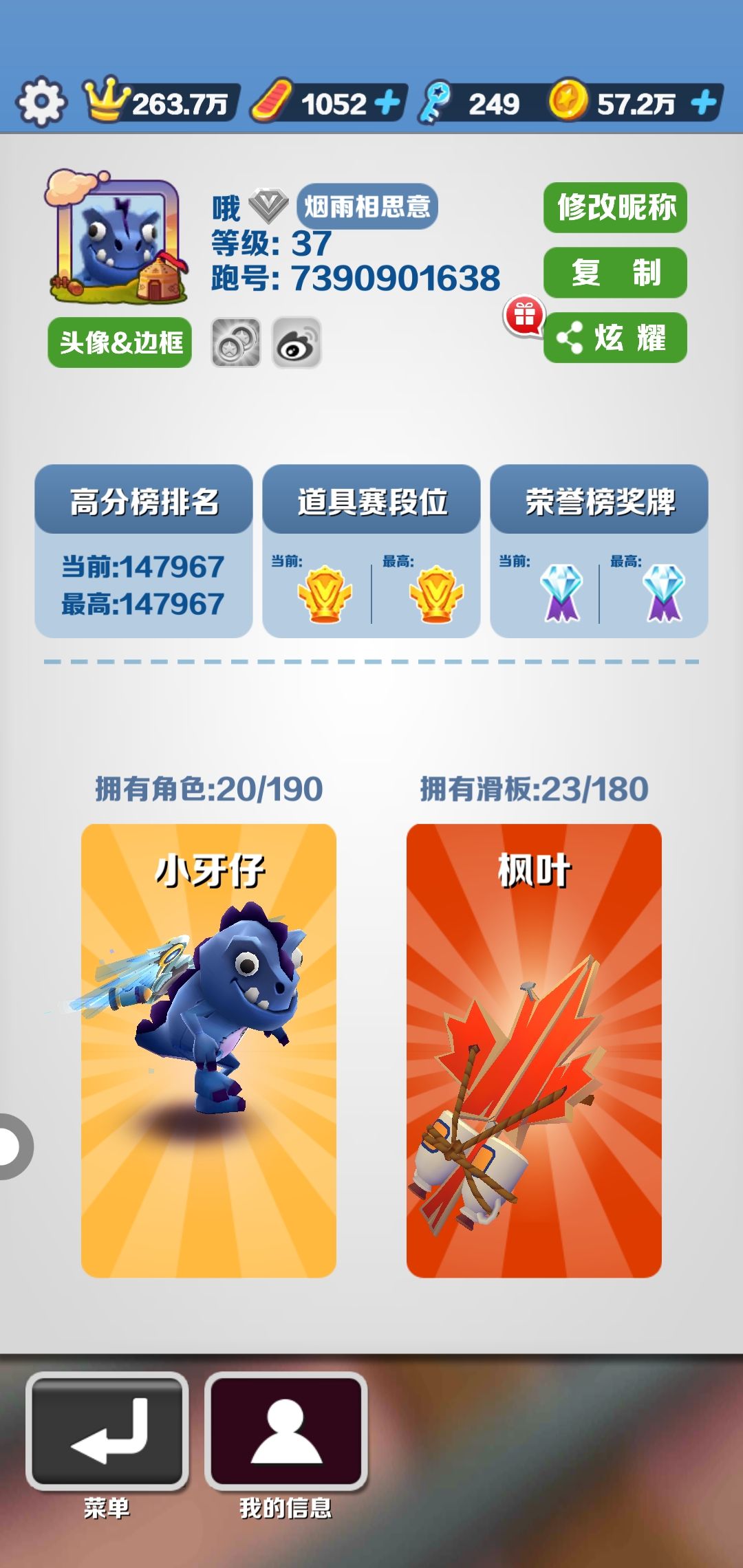Buy more coins with the plus
The height and width of the screenshot is (1568, 743).
(703, 104)
